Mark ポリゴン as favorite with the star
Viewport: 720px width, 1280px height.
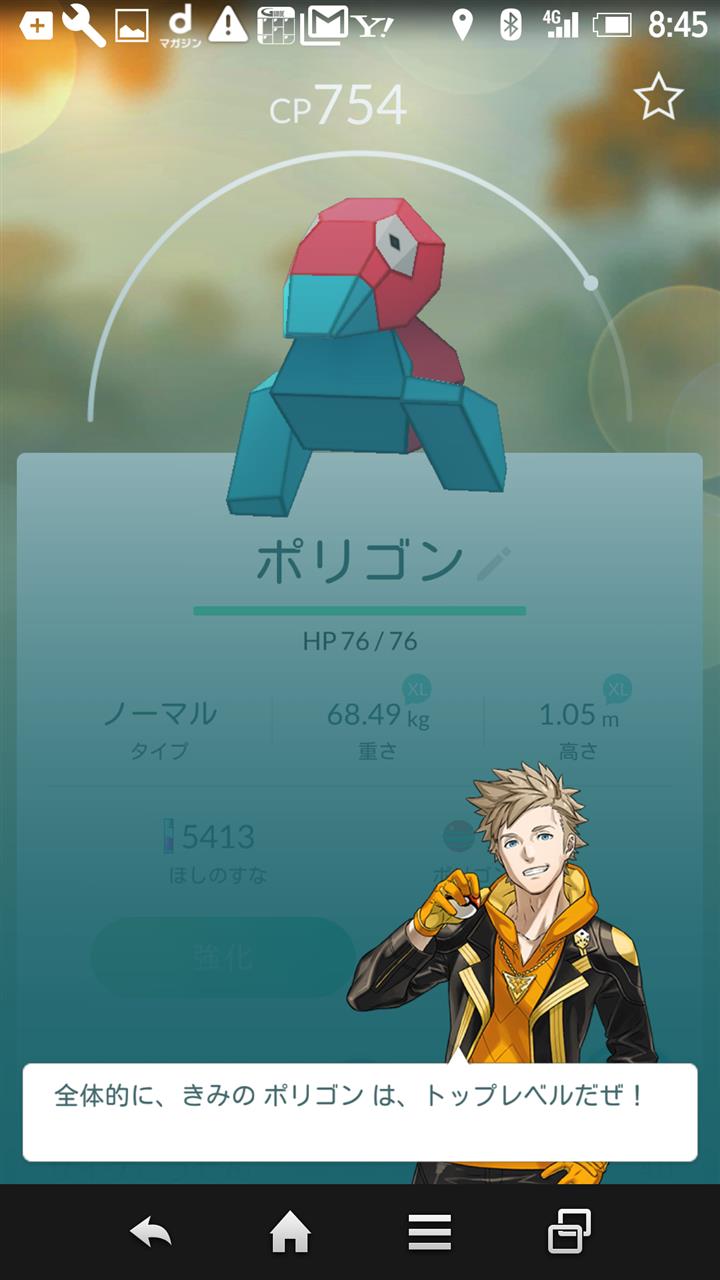[x=658, y=98]
